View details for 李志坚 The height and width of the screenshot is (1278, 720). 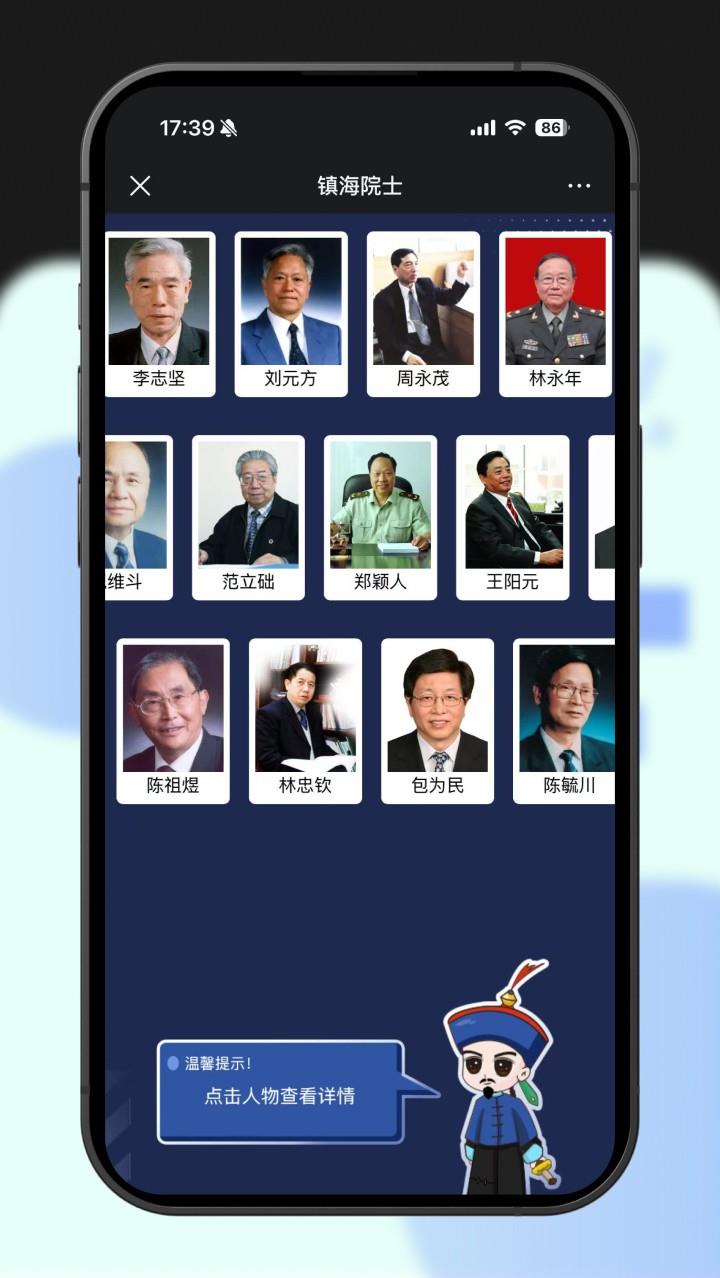pyautogui.click(x=160, y=313)
